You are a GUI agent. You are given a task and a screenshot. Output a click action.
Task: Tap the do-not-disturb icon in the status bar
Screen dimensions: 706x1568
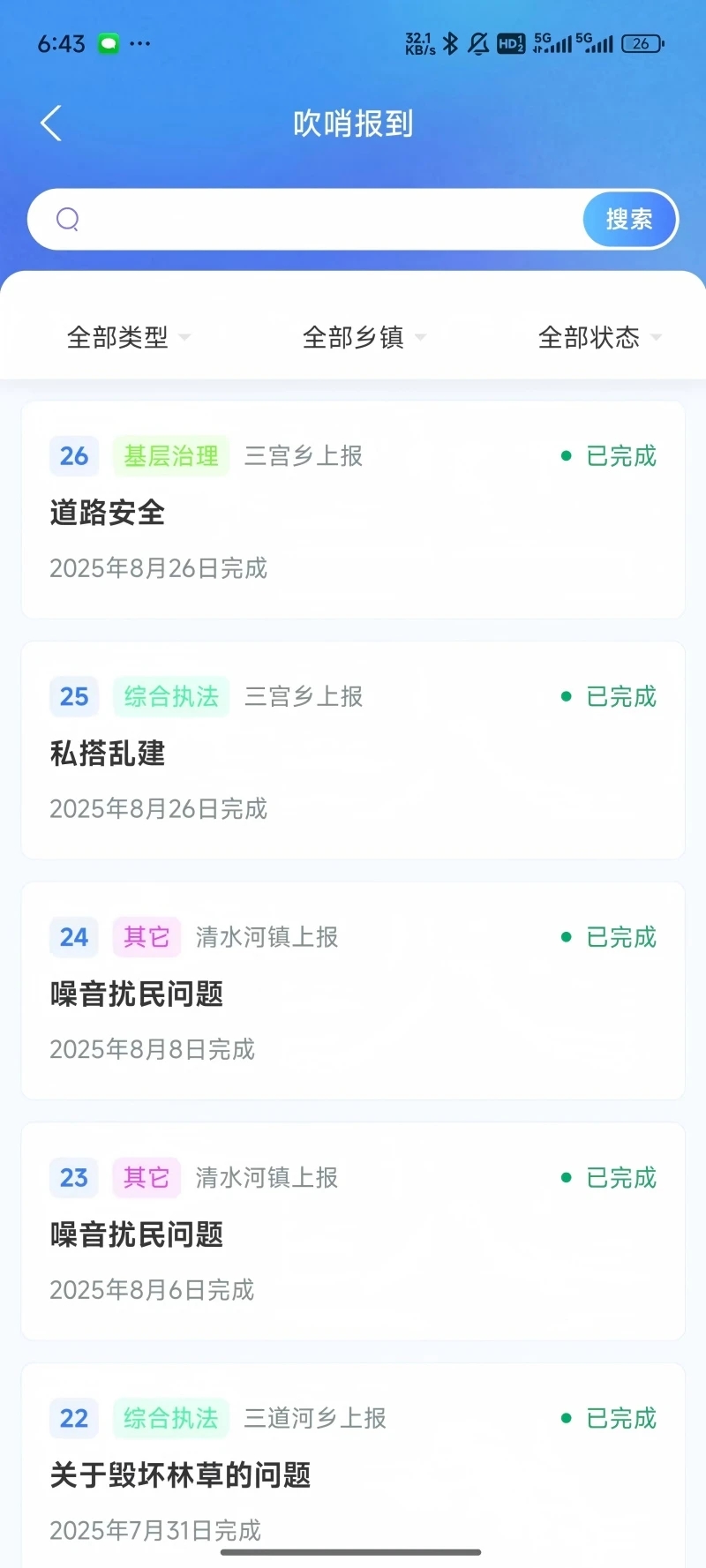click(478, 43)
